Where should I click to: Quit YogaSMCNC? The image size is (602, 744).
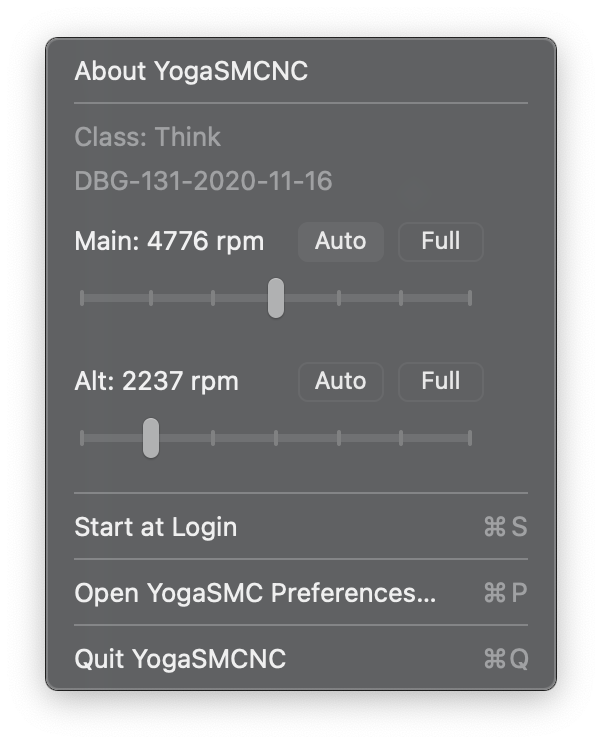301,658
